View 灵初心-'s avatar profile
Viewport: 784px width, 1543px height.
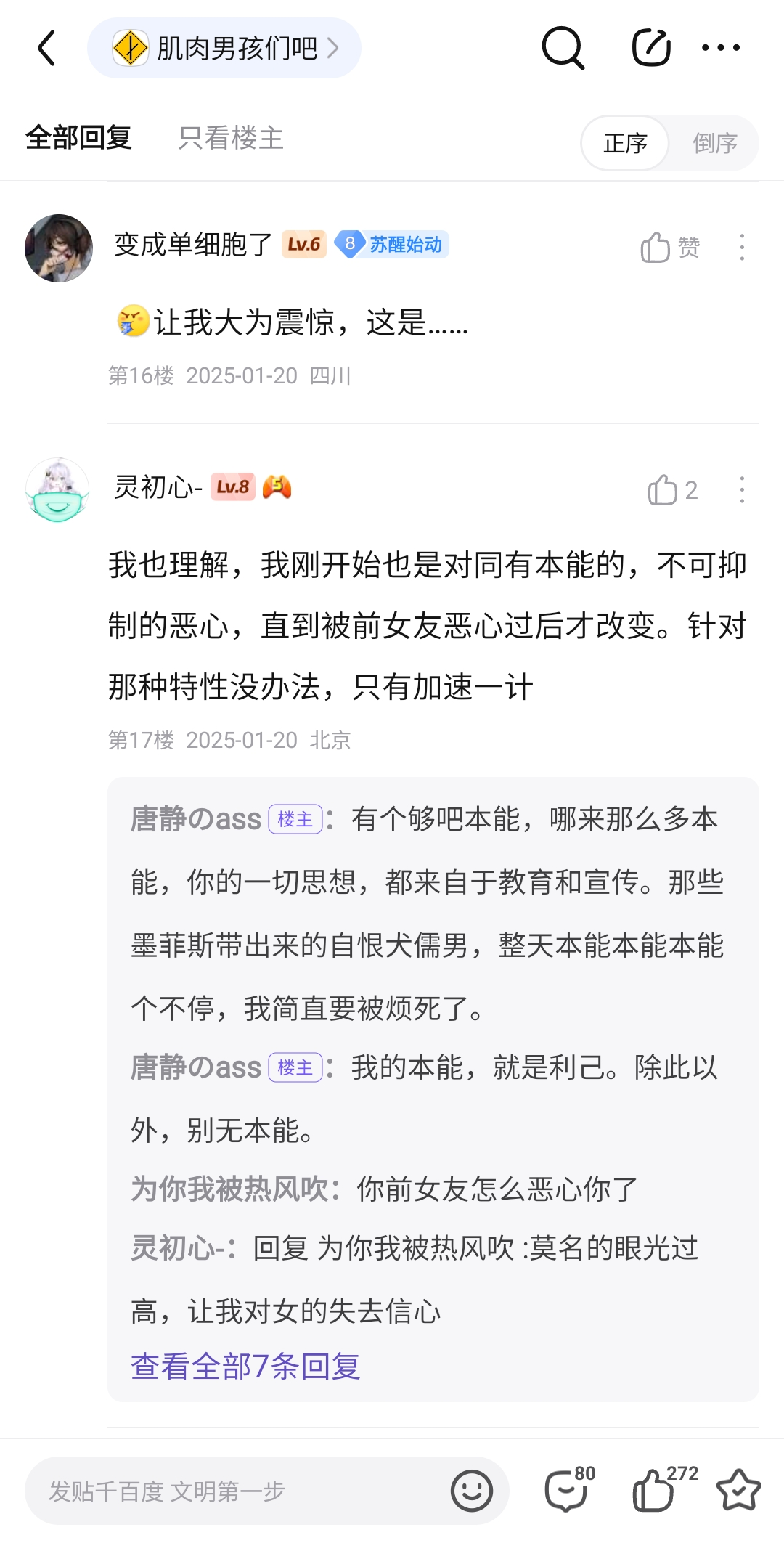click(57, 490)
